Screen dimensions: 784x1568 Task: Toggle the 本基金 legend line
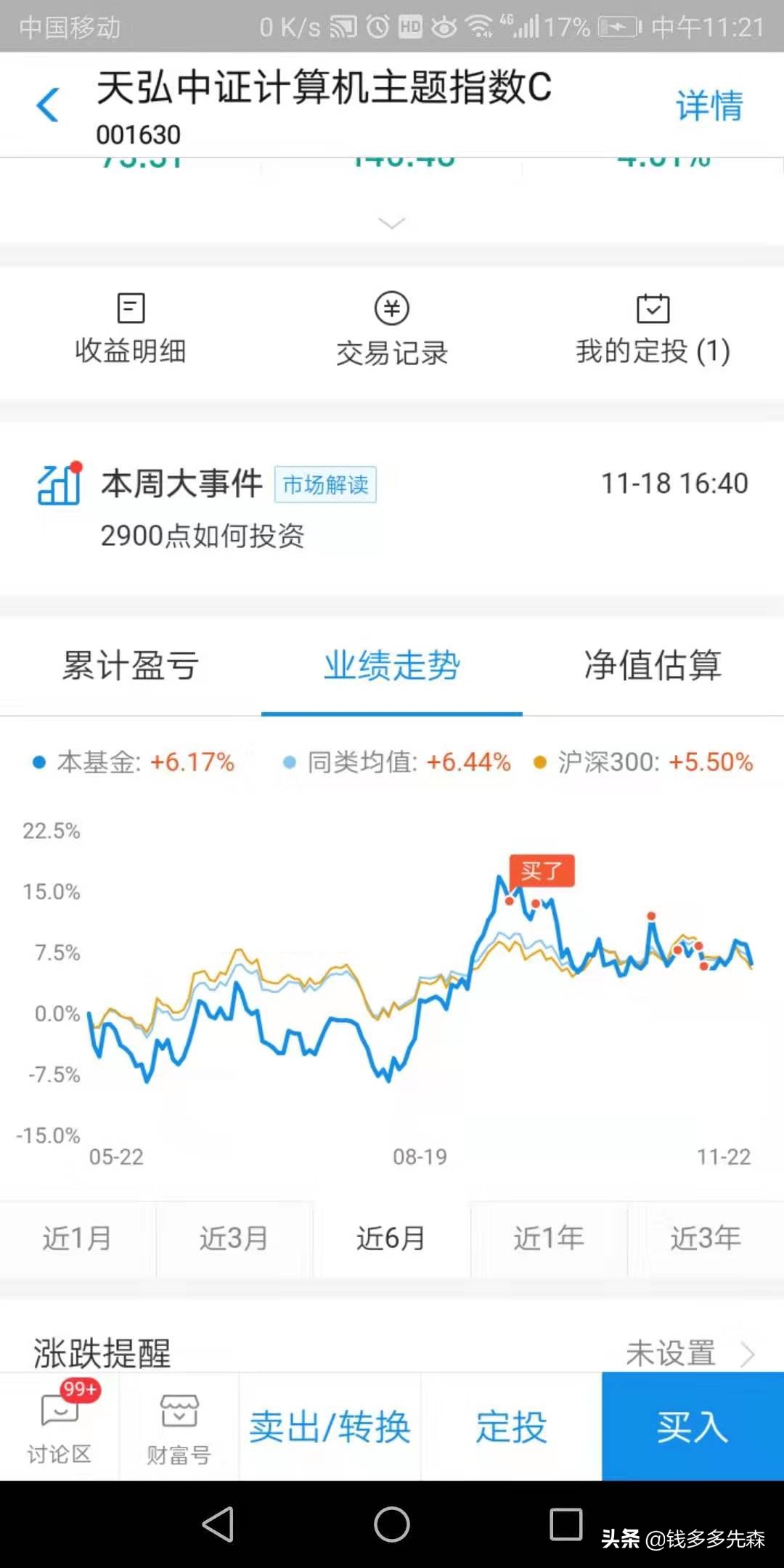[142, 762]
